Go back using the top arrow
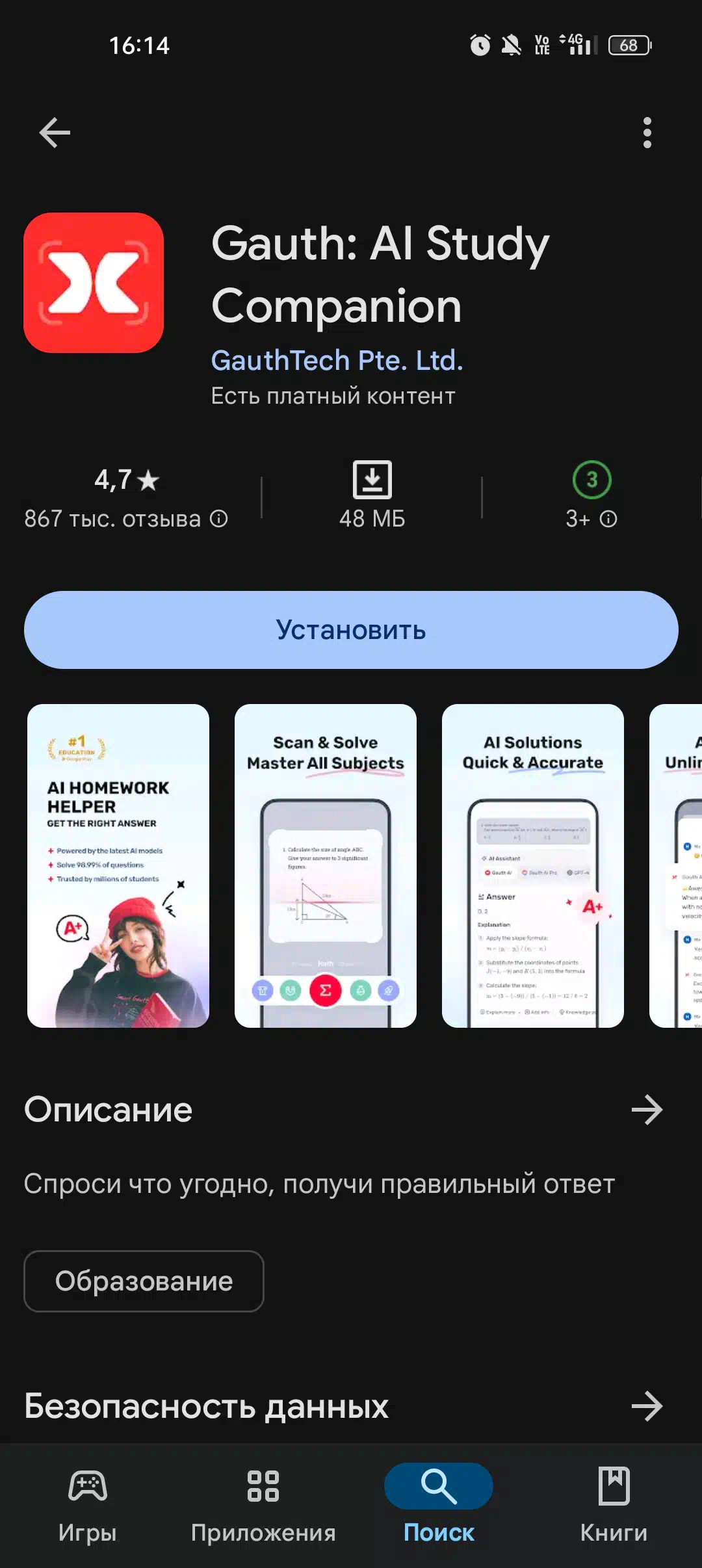702x1568 pixels. pyautogui.click(x=55, y=133)
